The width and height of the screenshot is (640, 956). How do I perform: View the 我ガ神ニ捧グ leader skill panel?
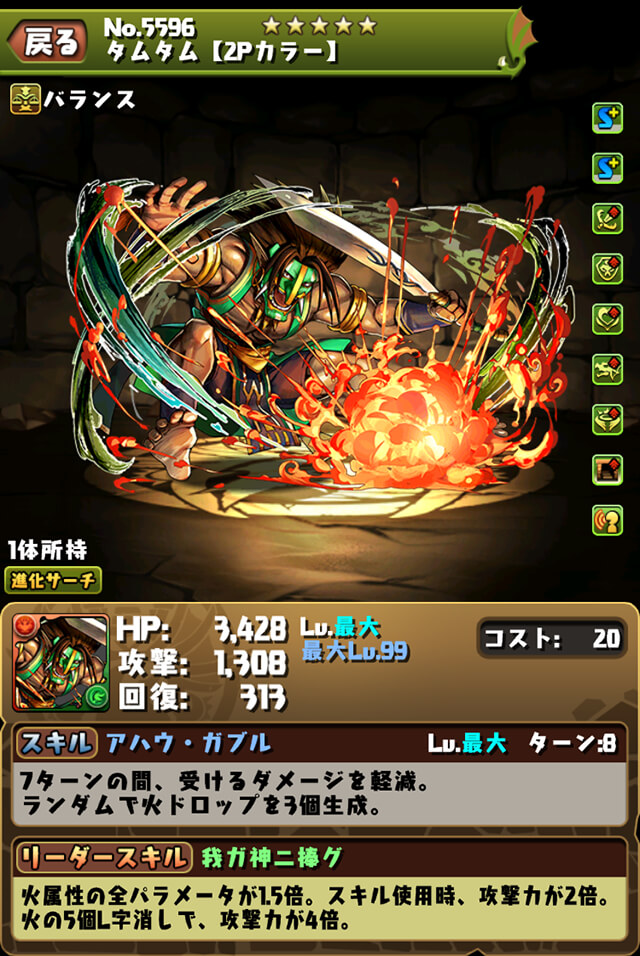tap(320, 891)
